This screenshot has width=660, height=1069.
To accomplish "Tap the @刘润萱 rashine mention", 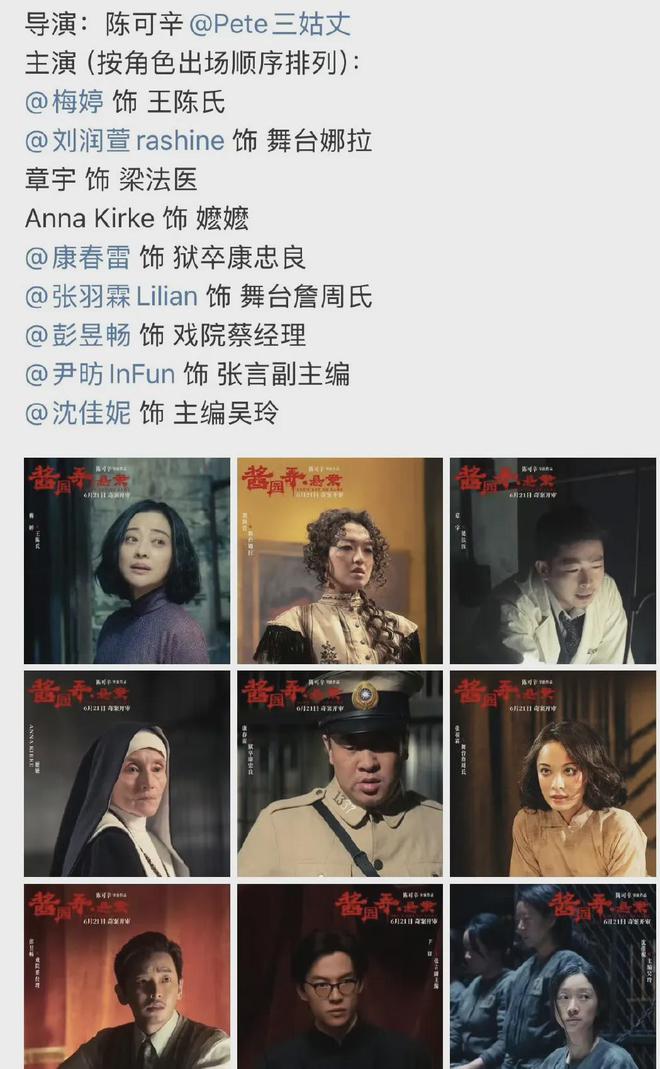I will point(125,140).
